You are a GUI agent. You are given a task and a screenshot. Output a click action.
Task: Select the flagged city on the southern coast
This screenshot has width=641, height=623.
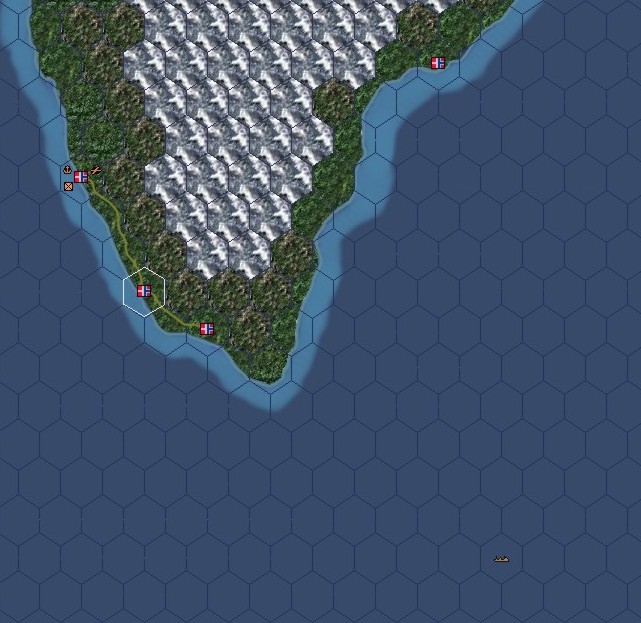pos(207,329)
